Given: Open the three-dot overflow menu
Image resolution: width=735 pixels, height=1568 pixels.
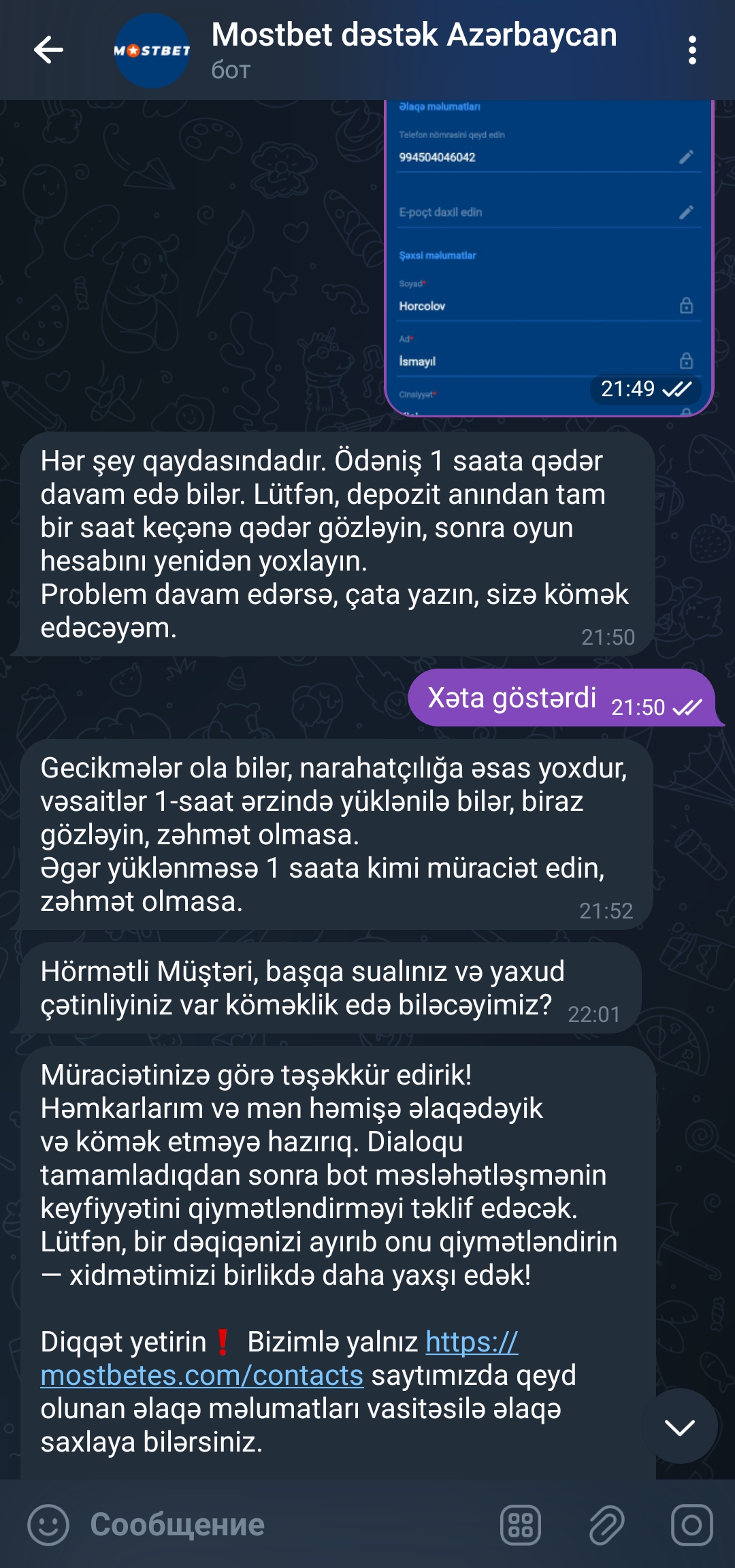Looking at the screenshot, I should tap(692, 50).
